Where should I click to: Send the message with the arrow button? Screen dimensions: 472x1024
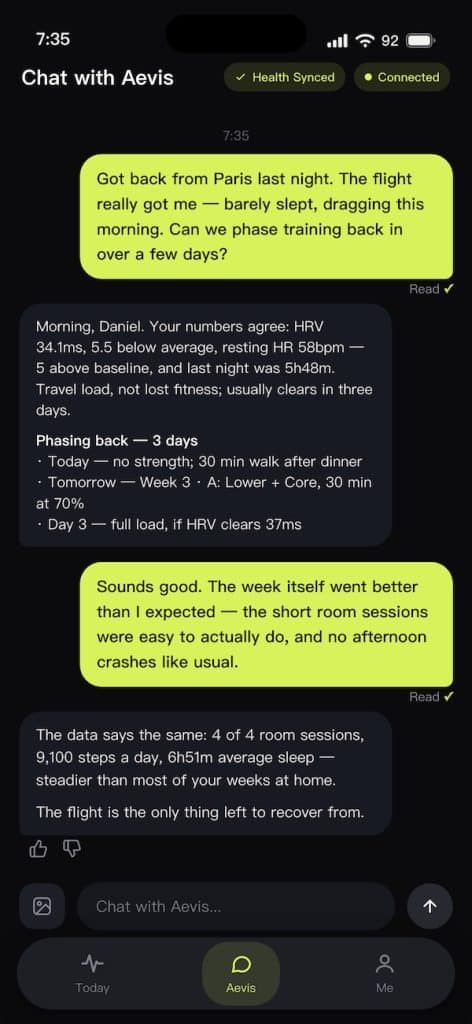pos(430,906)
